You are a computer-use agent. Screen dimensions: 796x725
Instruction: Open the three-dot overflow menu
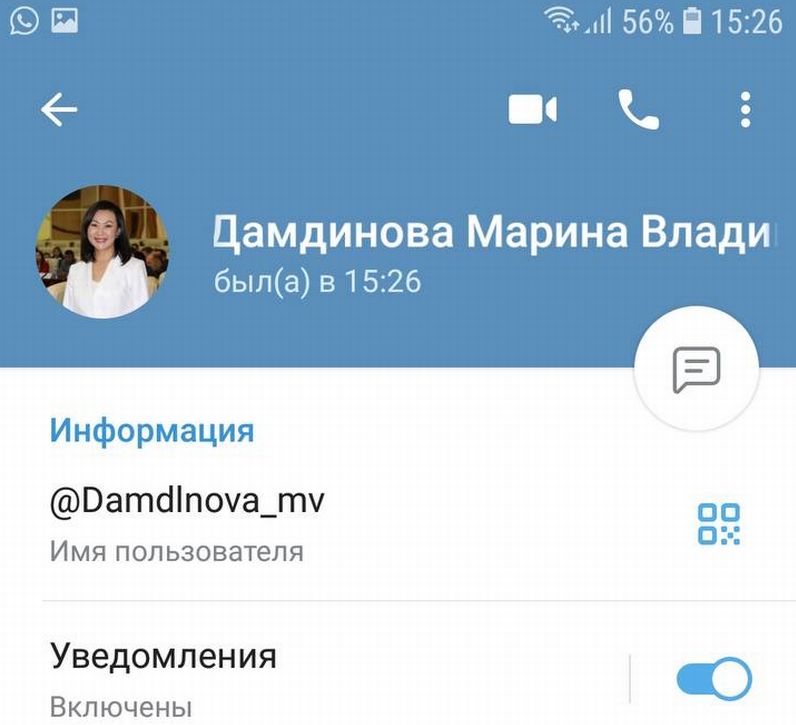(x=745, y=110)
